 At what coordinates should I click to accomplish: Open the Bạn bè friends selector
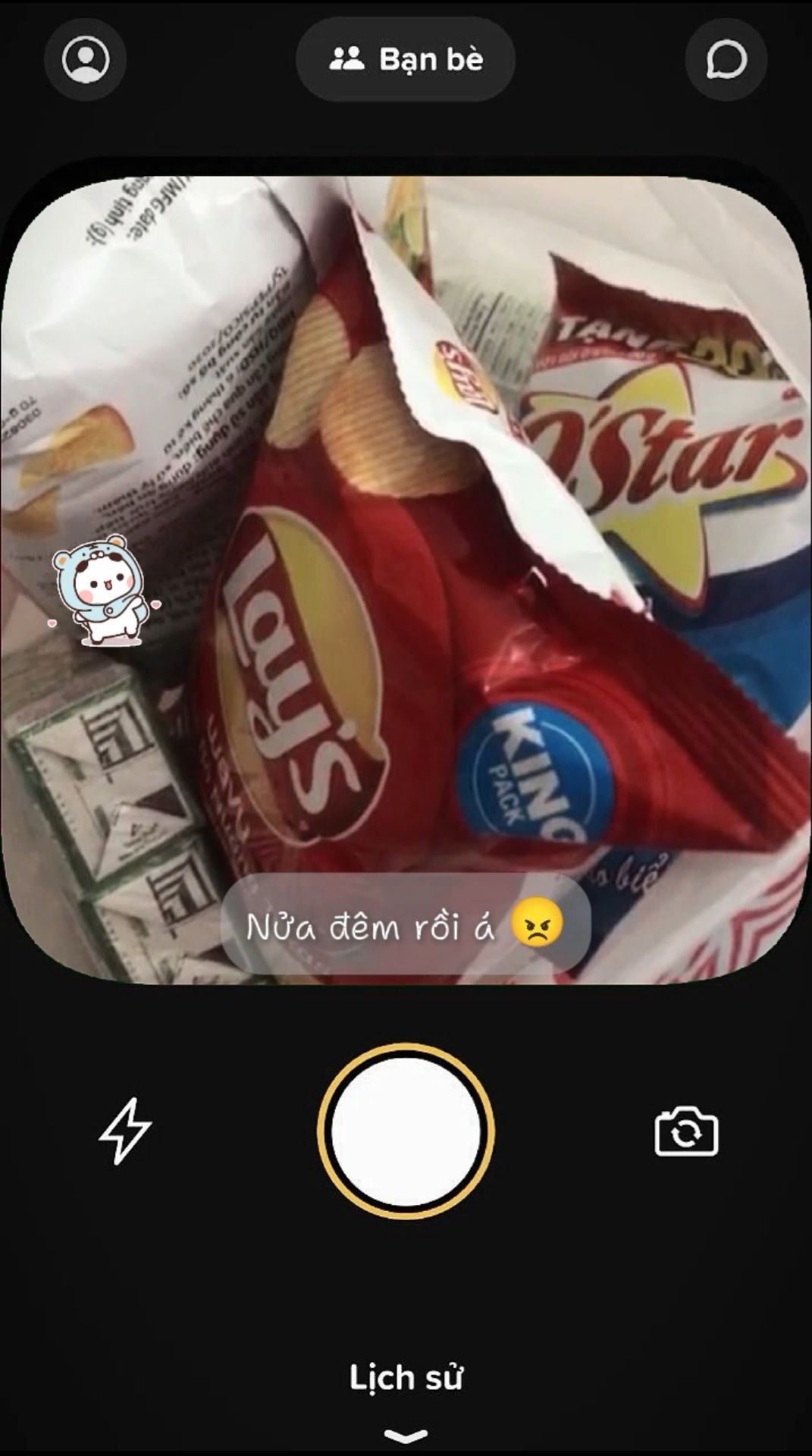coord(406,59)
